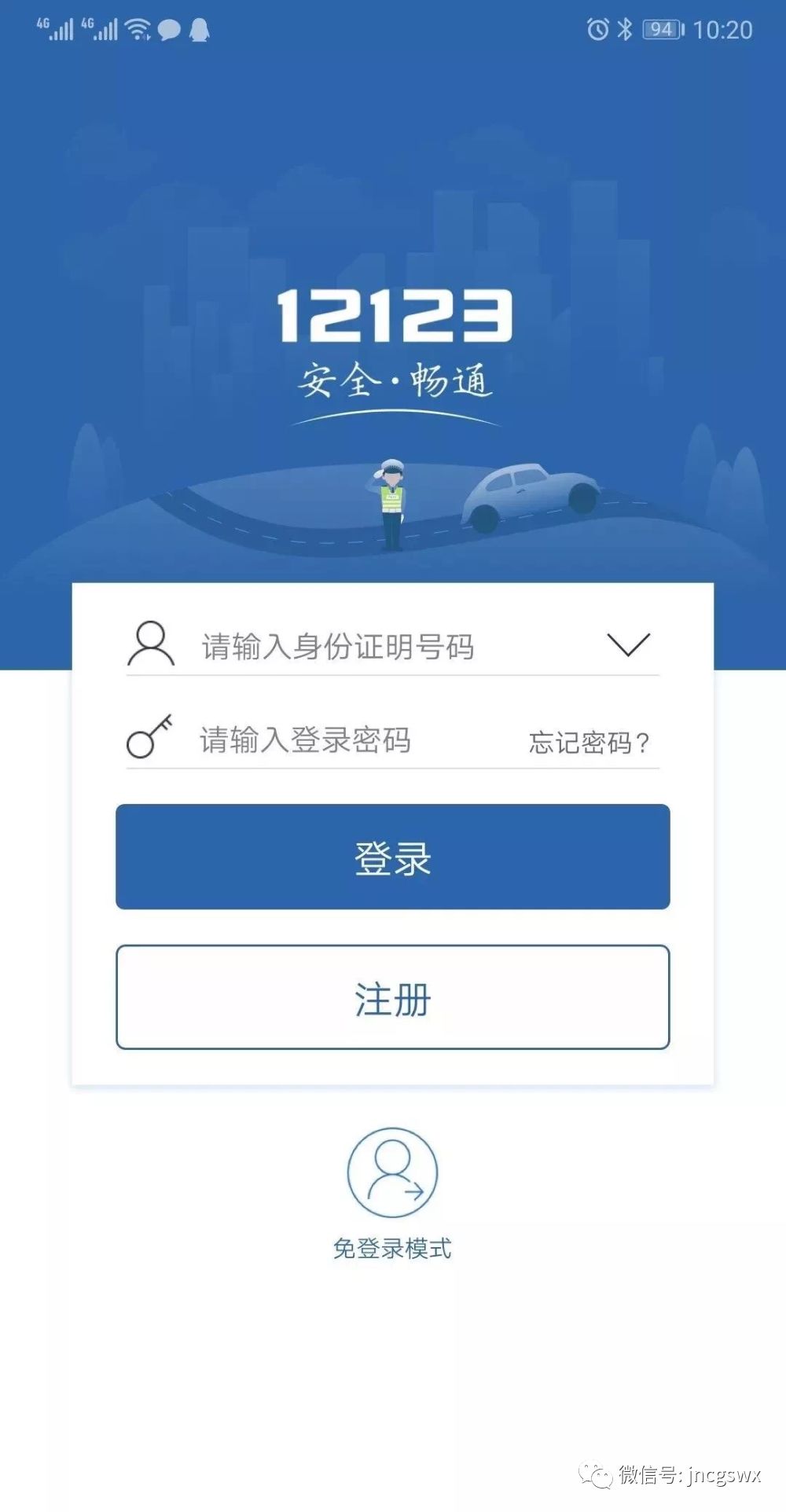The width and height of the screenshot is (786, 1512).
Task: Tap the 注册 button
Action: [393, 998]
